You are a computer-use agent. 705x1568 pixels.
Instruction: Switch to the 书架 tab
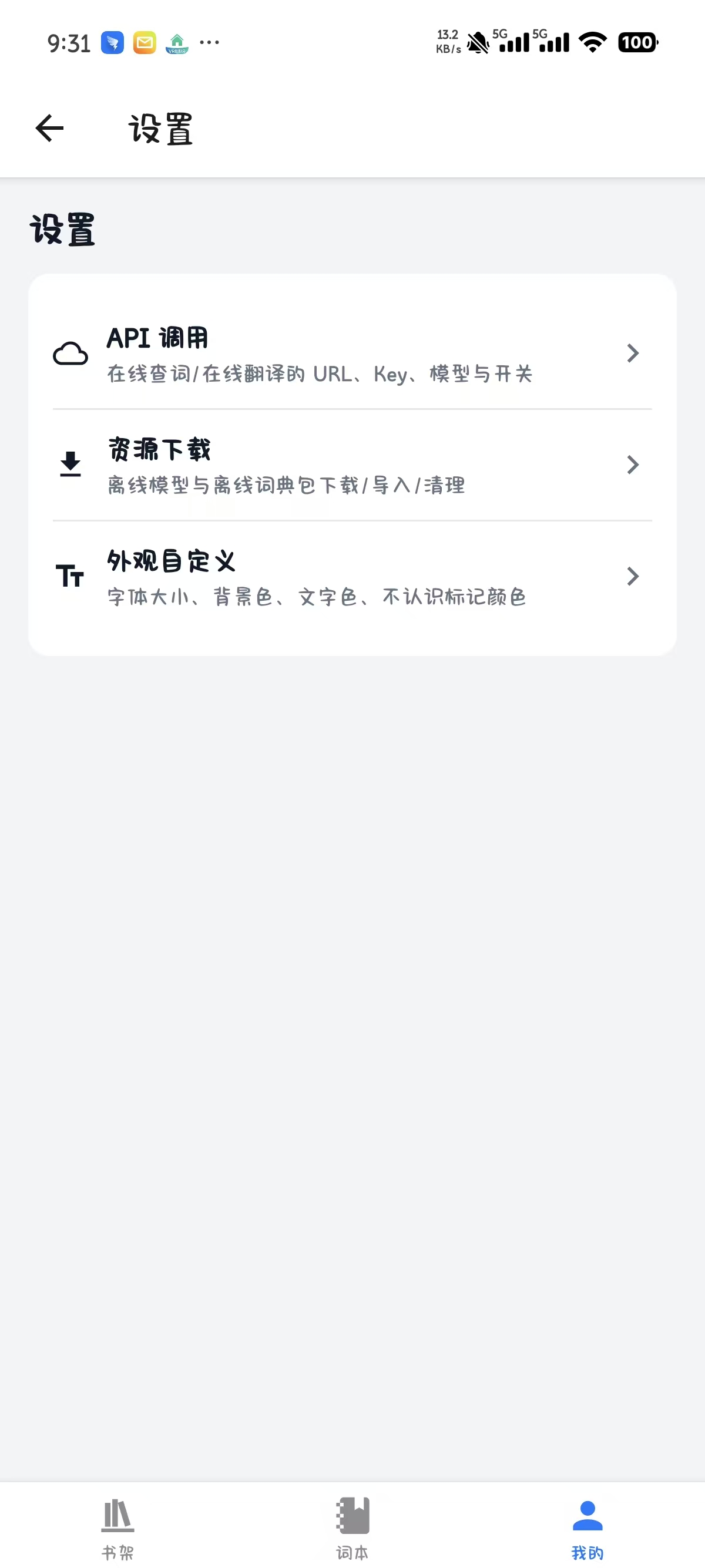coord(117,1528)
